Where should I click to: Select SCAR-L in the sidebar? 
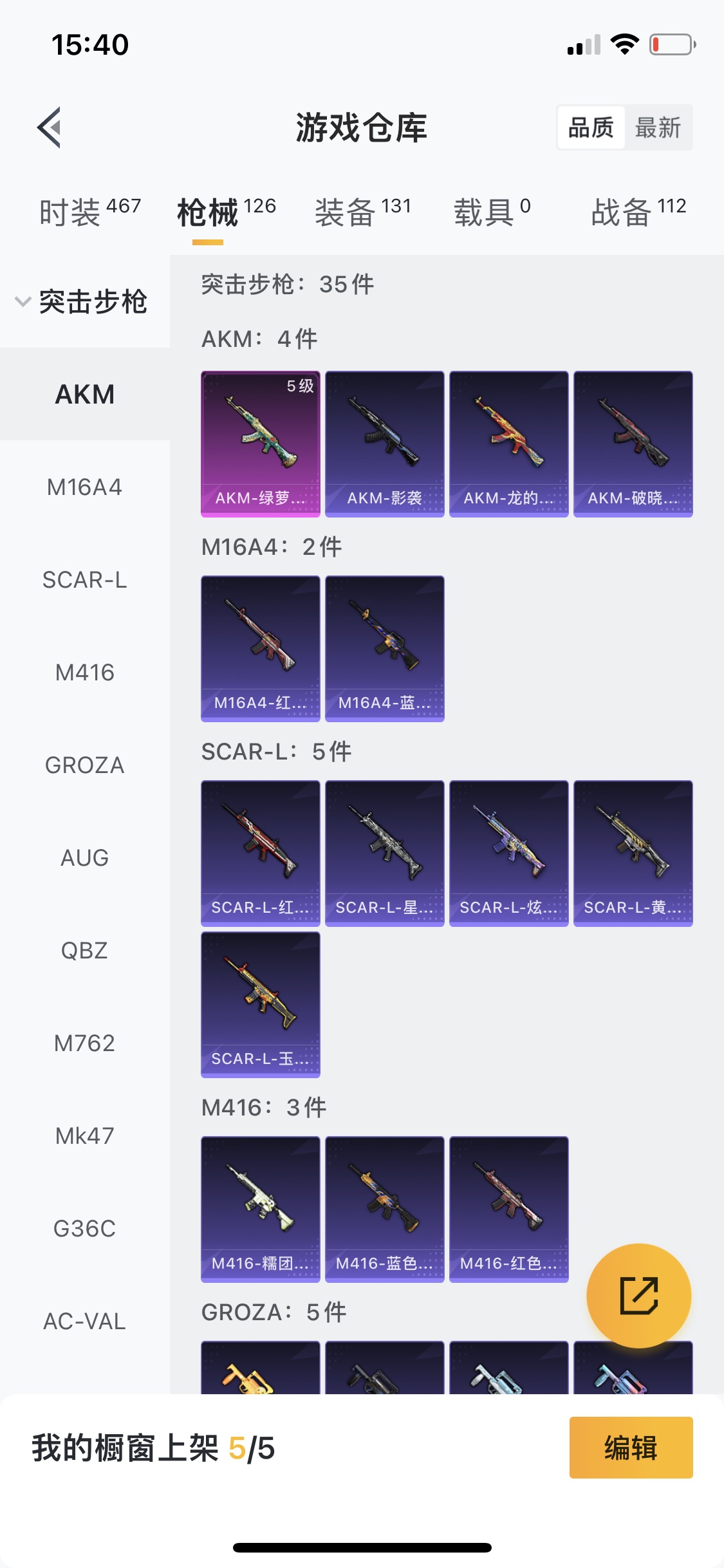(x=84, y=580)
